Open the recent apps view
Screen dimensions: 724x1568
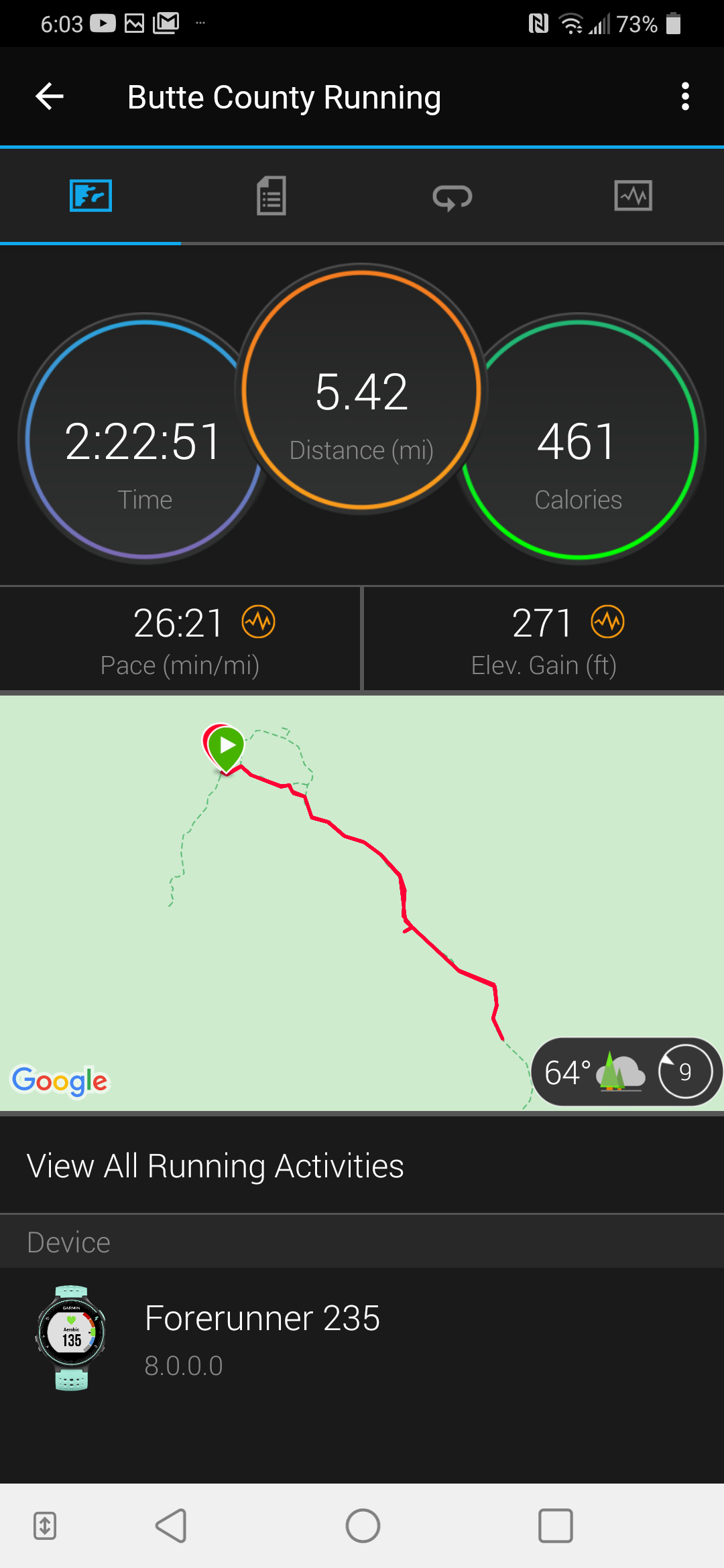click(x=556, y=1526)
